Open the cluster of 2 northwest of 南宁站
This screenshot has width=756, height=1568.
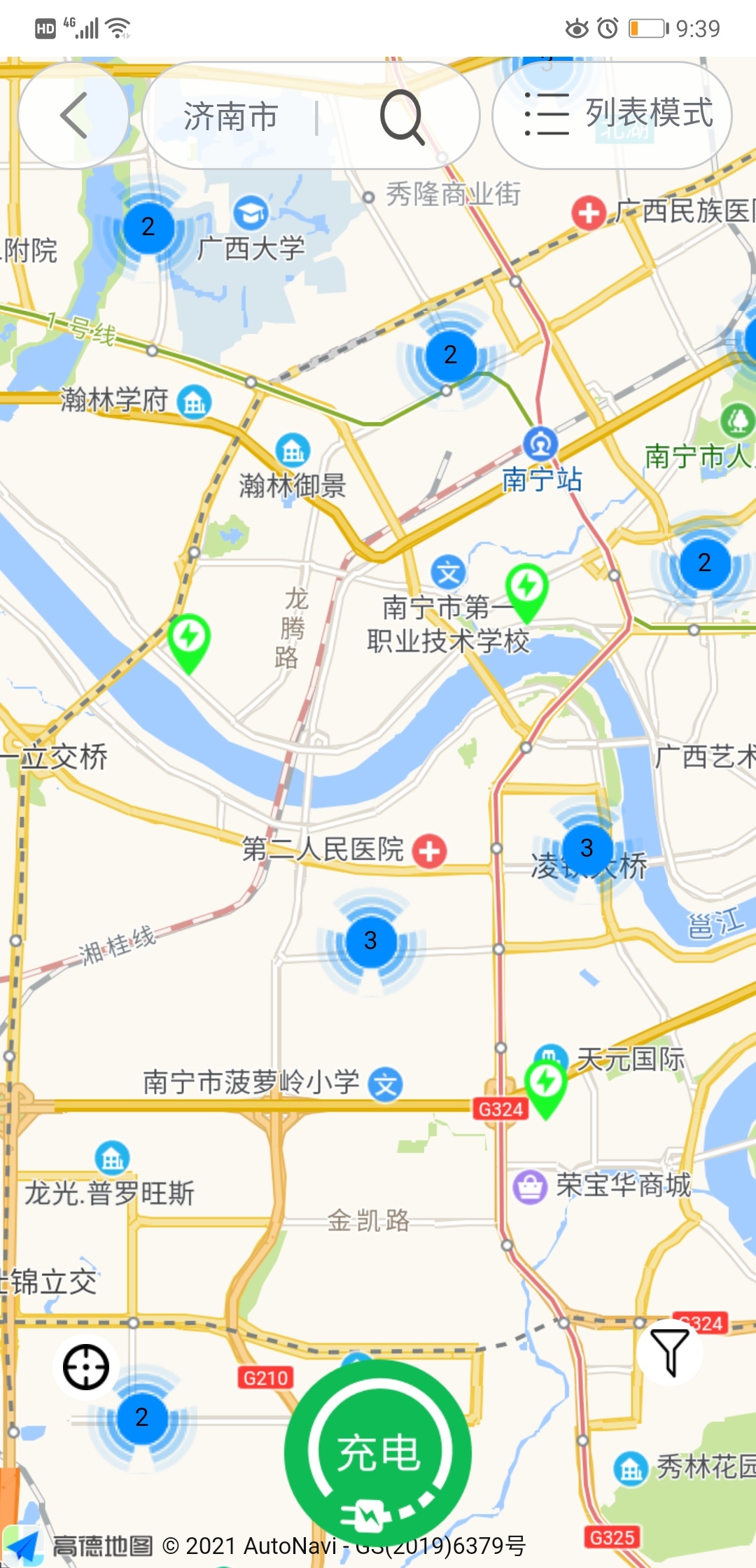point(451,356)
